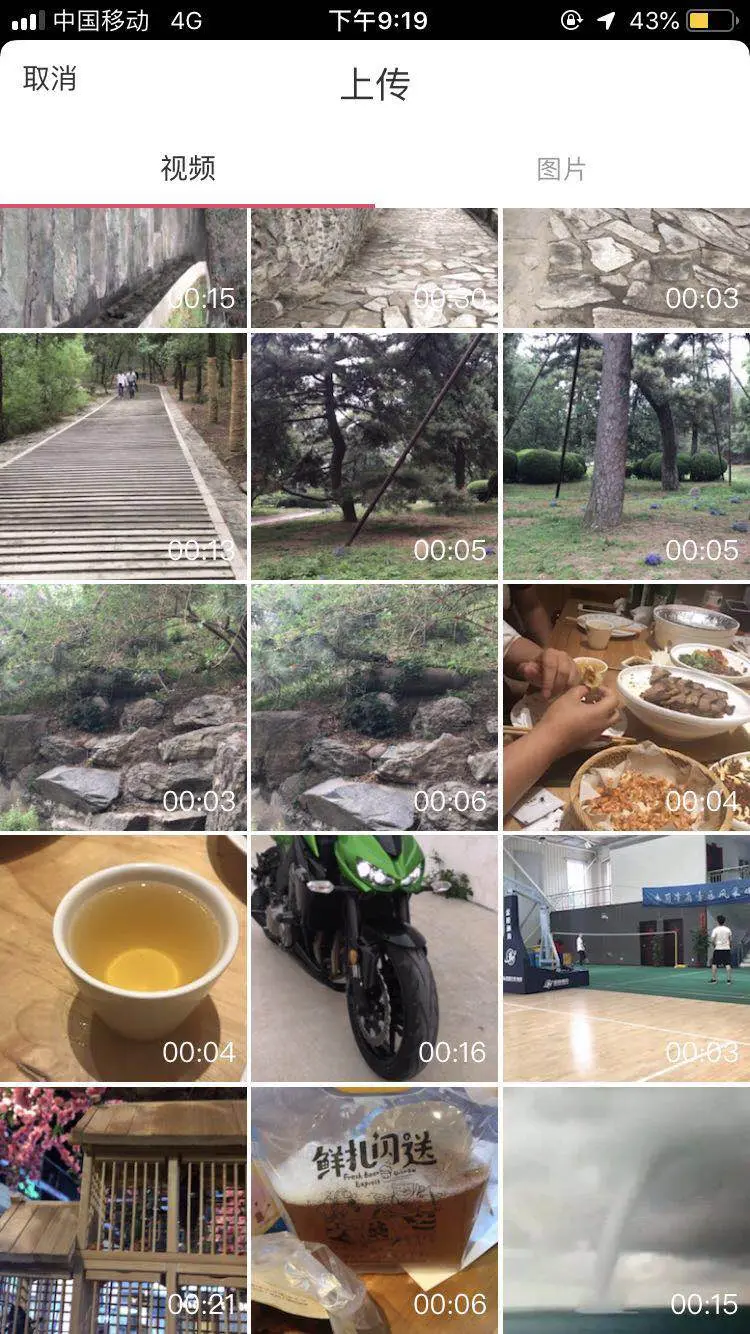Select the wooden boardwalk path video
750x1334 pixels.
click(x=123, y=456)
